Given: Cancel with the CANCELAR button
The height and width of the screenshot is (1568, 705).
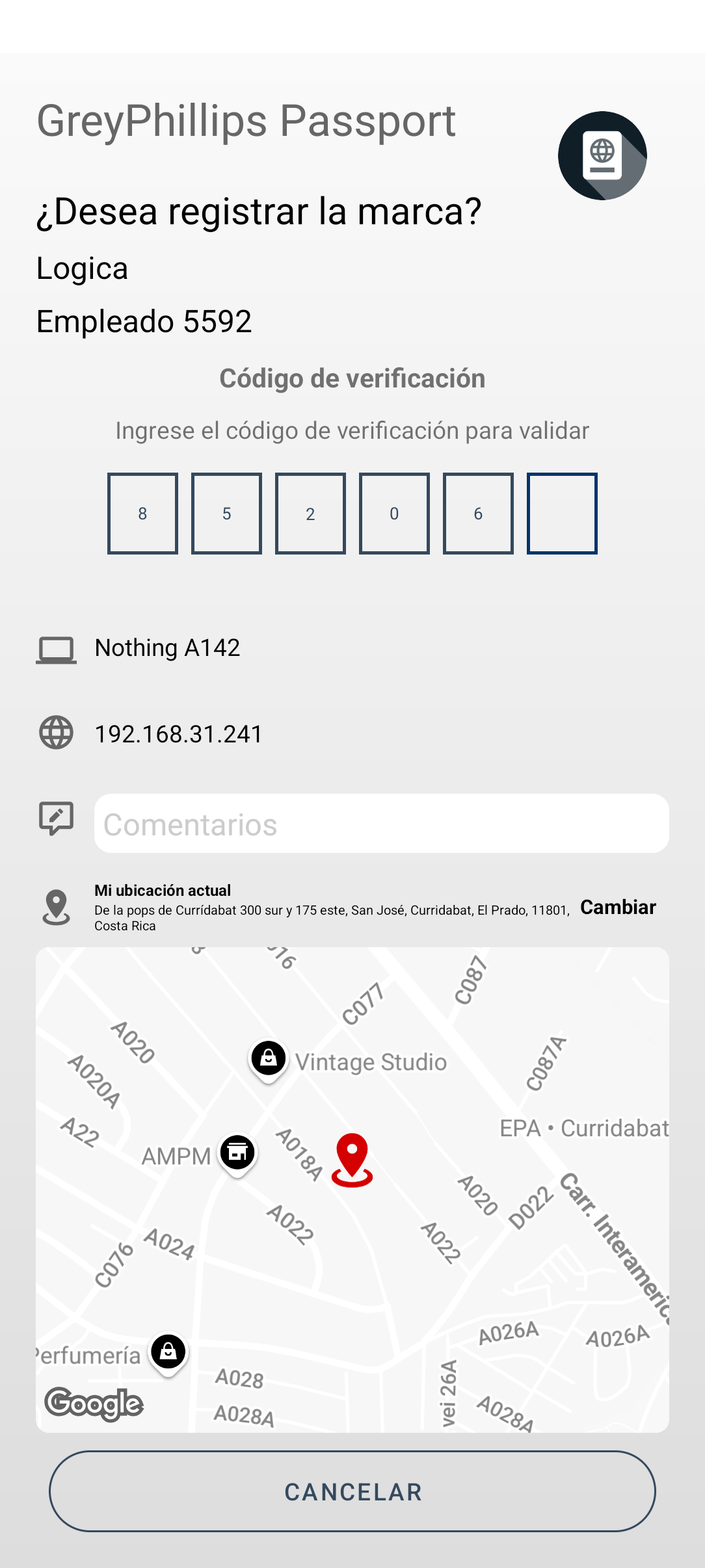Looking at the screenshot, I should (x=352, y=1491).
